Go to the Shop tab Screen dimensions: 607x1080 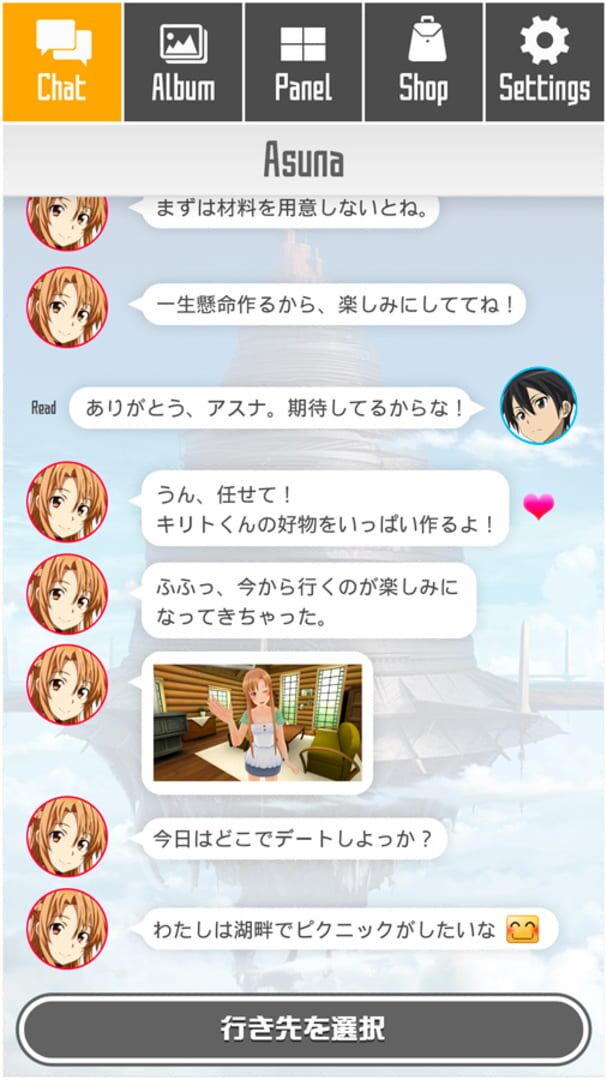coord(423,62)
